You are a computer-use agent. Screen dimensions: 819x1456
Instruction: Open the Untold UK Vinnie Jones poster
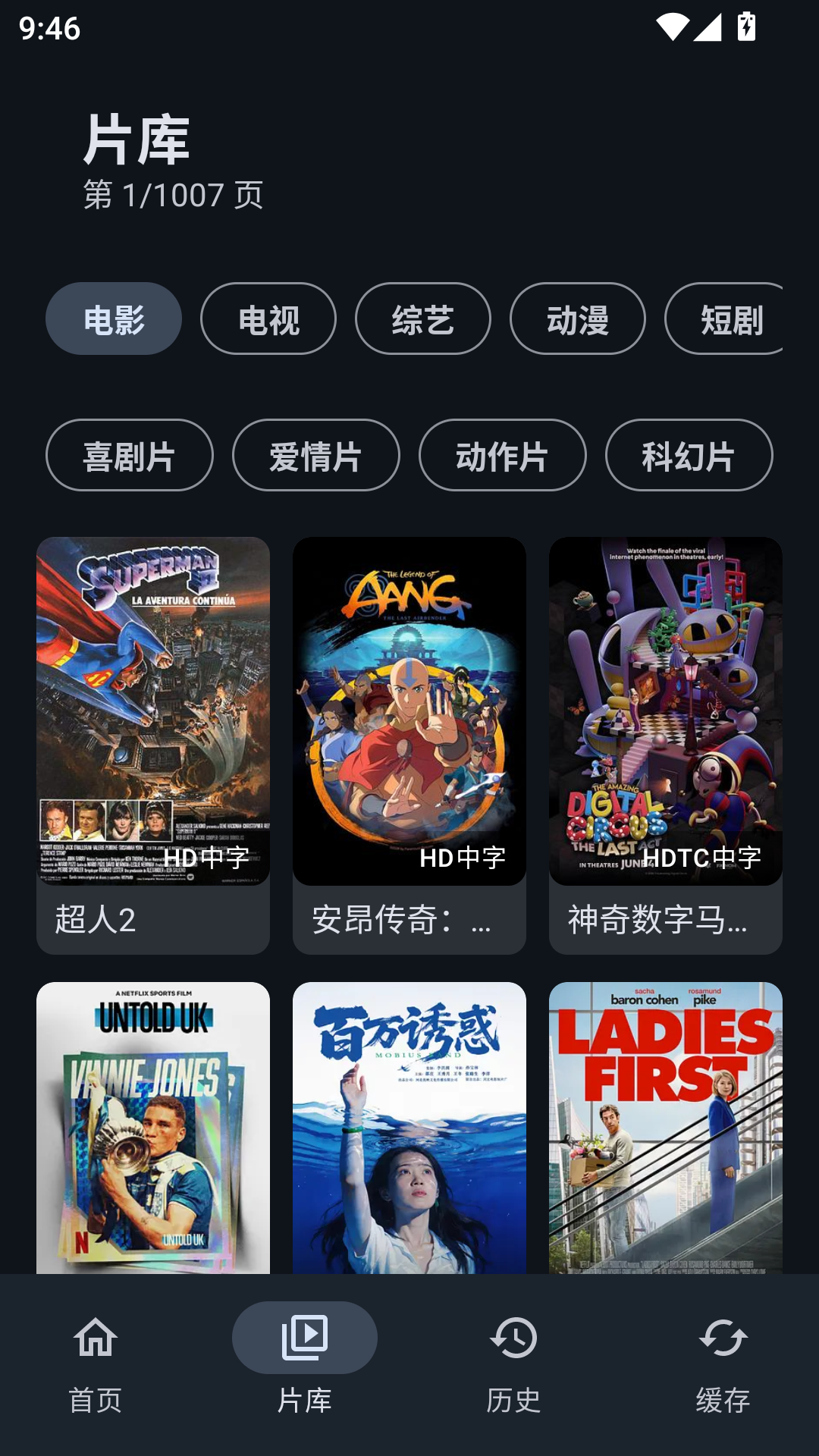(x=153, y=1128)
